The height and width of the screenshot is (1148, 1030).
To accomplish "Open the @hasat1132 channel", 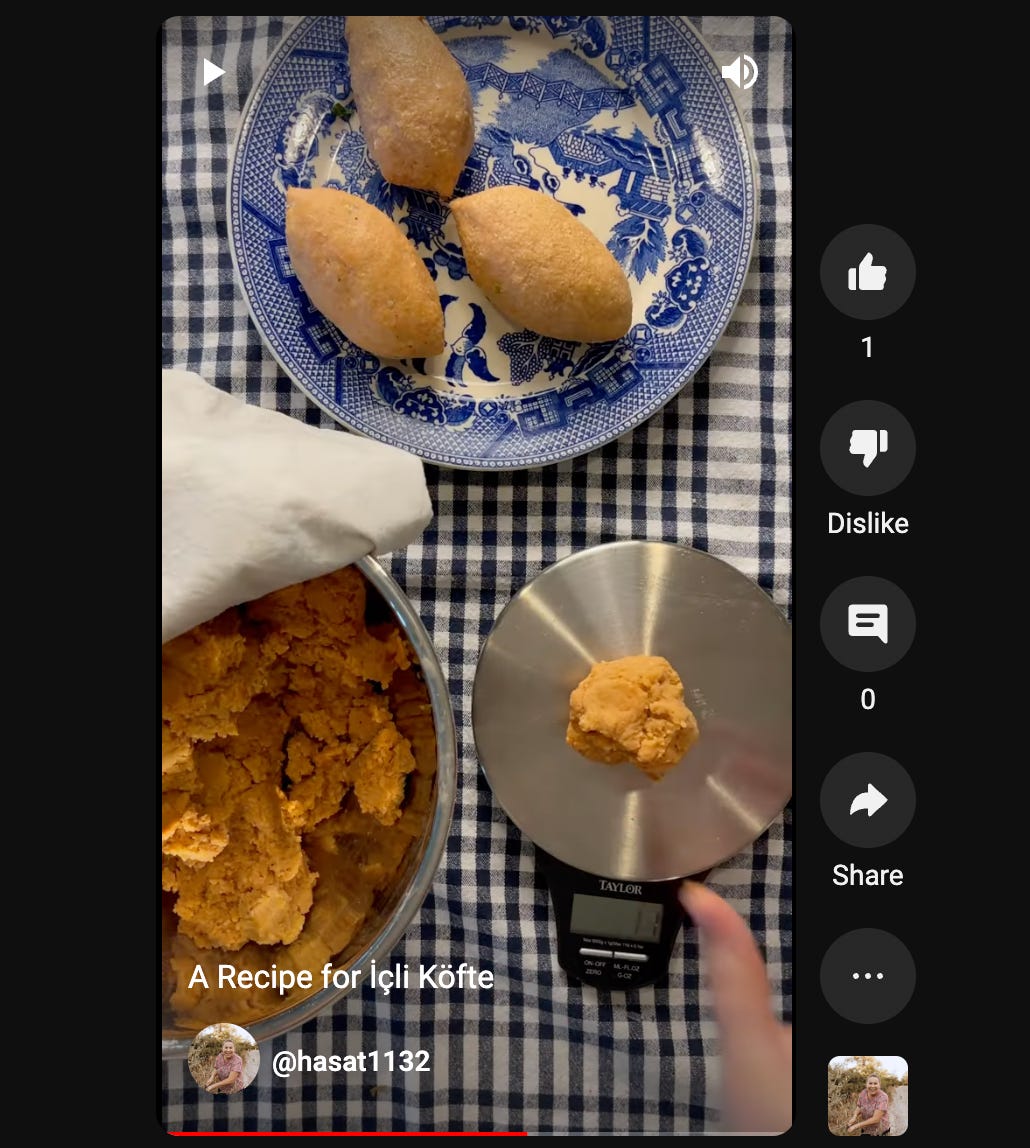I will pyautogui.click(x=350, y=1061).
